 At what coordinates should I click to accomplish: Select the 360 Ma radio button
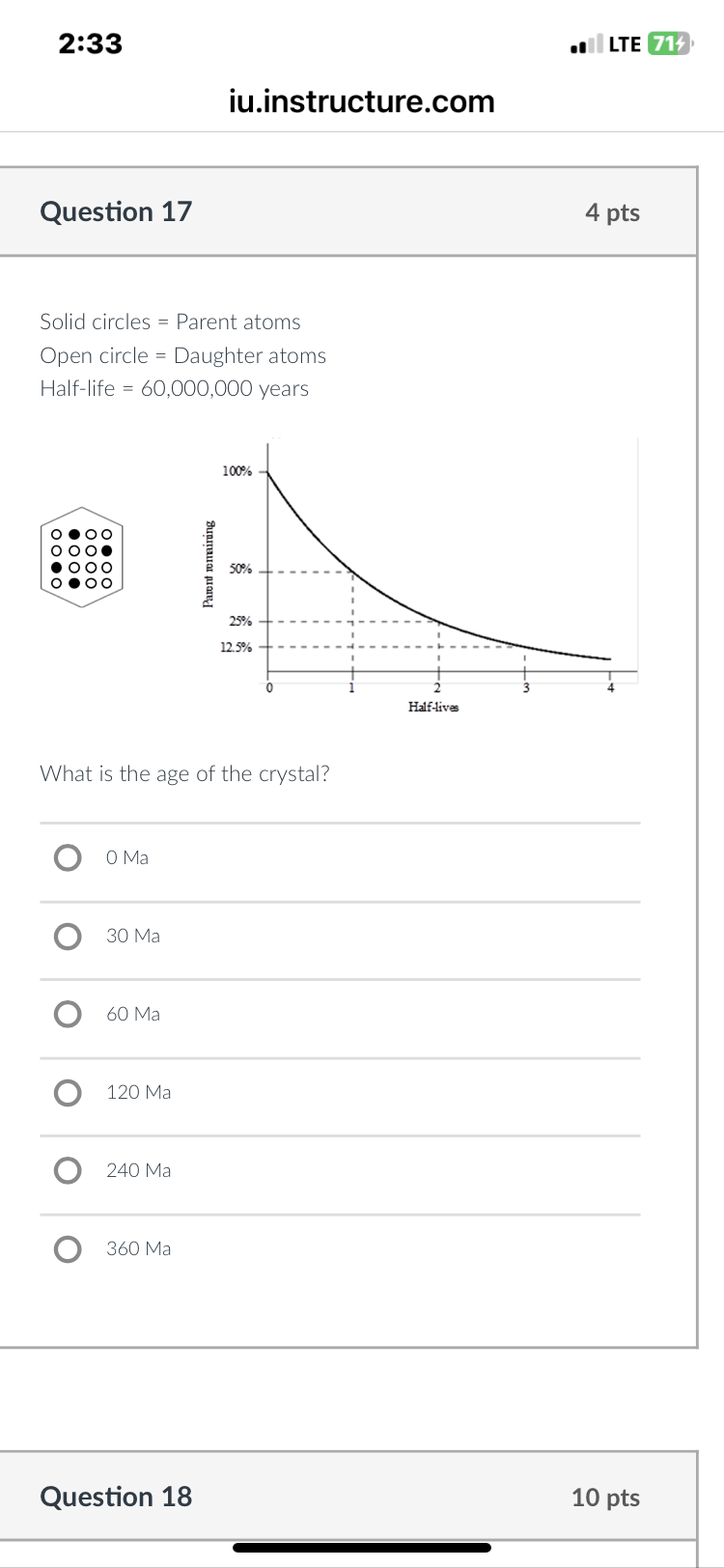pos(68,1248)
